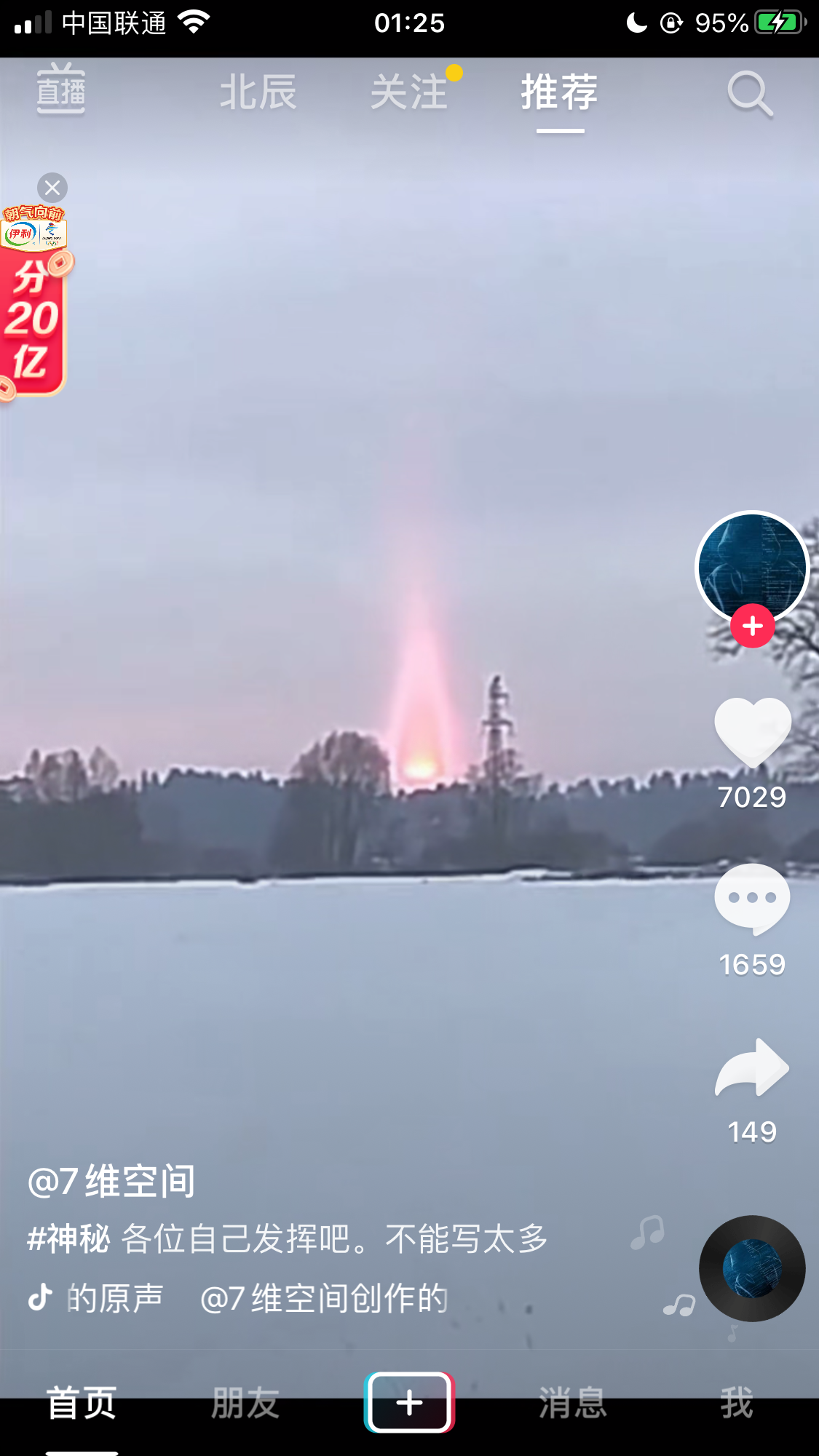Go to the 首页 home tab

point(82,1403)
